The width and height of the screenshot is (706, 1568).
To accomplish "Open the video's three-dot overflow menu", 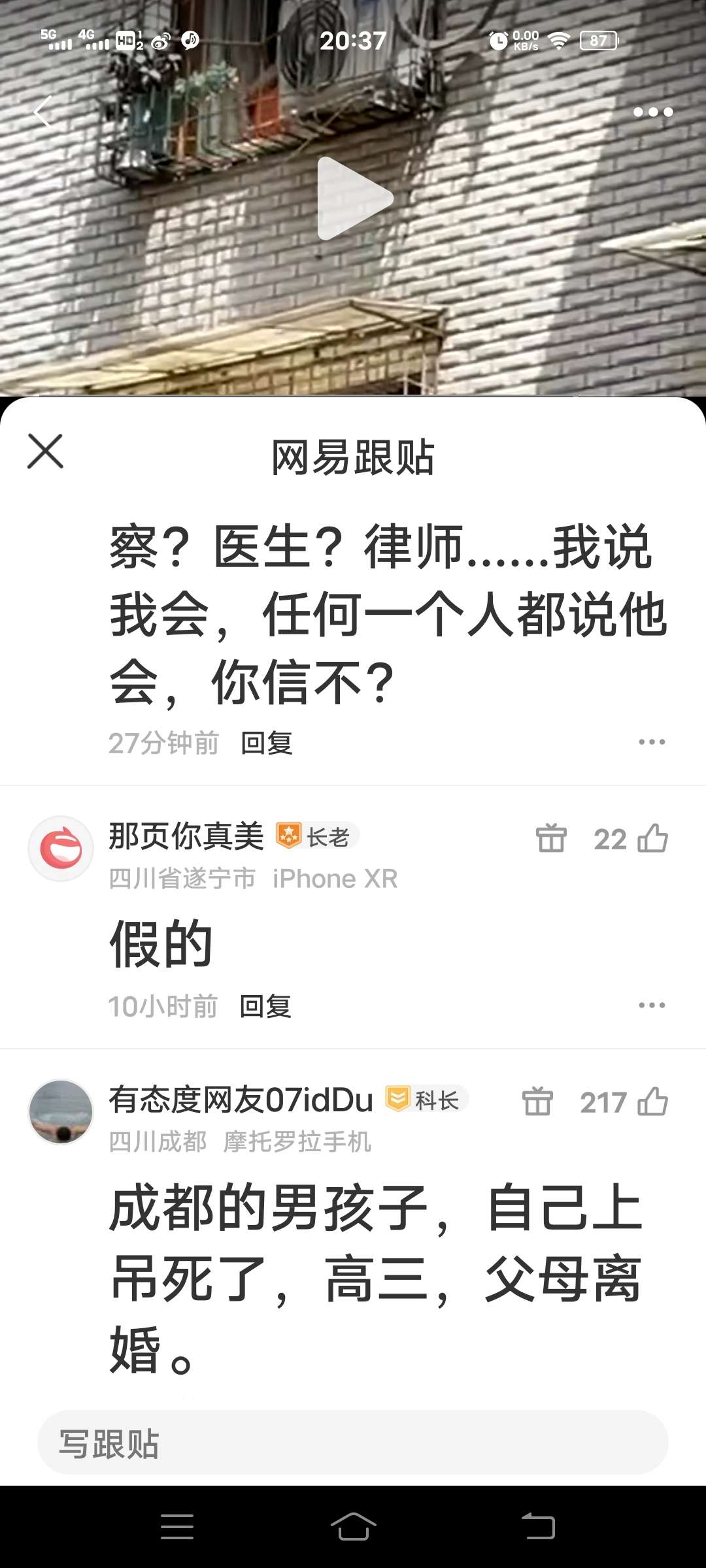I will click(652, 112).
